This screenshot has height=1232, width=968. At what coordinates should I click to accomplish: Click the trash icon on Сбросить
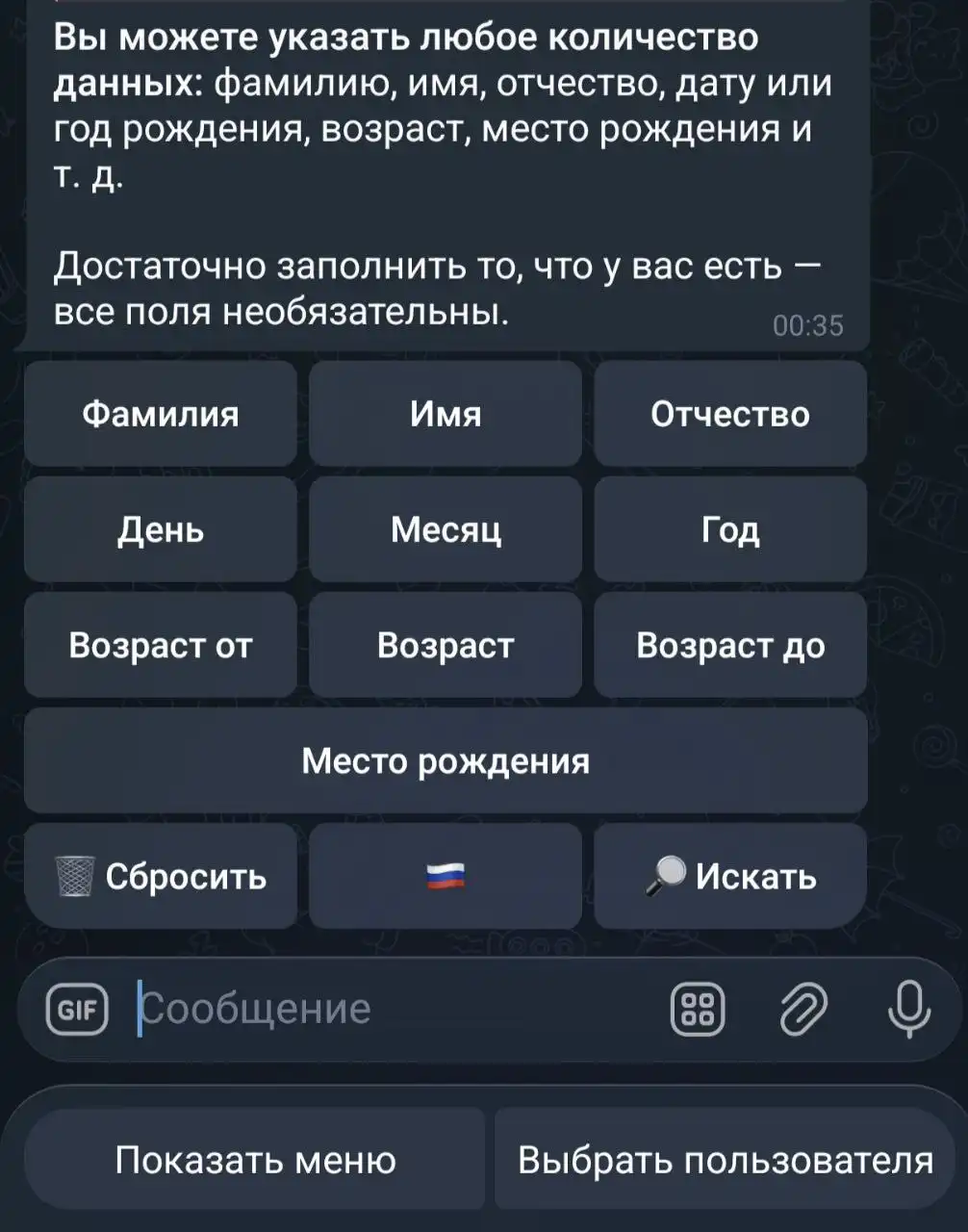click(72, 875)
